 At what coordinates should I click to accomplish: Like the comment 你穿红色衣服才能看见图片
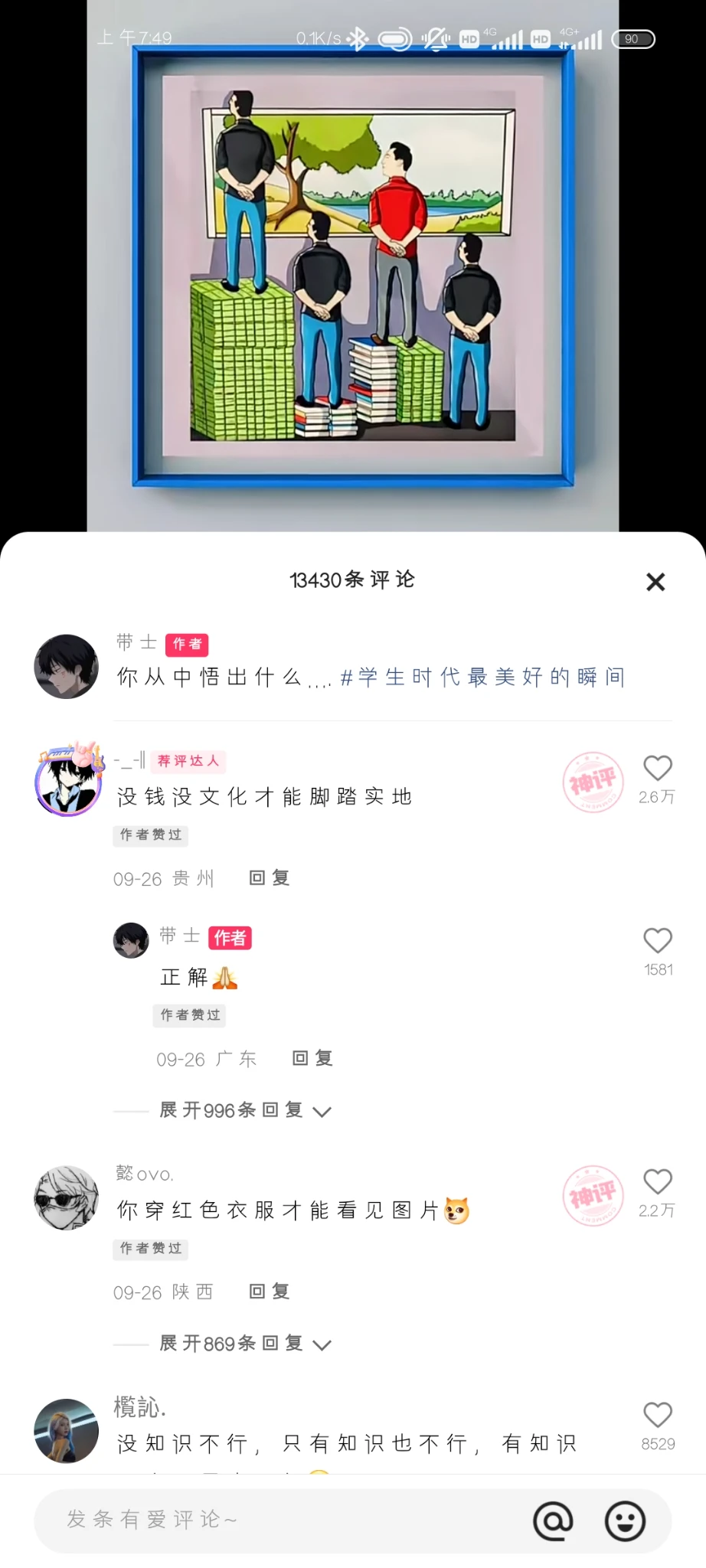657,1182
